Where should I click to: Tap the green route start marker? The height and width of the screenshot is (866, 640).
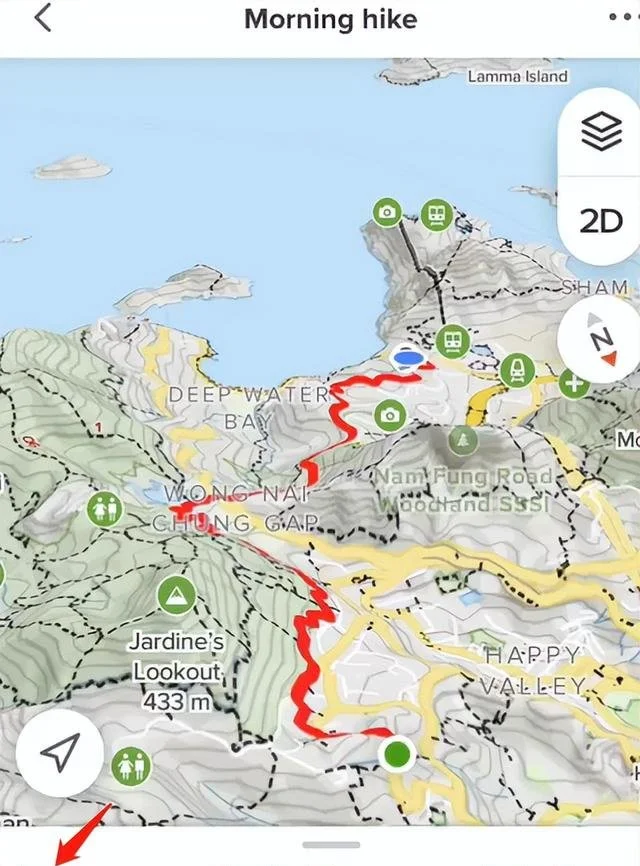point(398,752)
